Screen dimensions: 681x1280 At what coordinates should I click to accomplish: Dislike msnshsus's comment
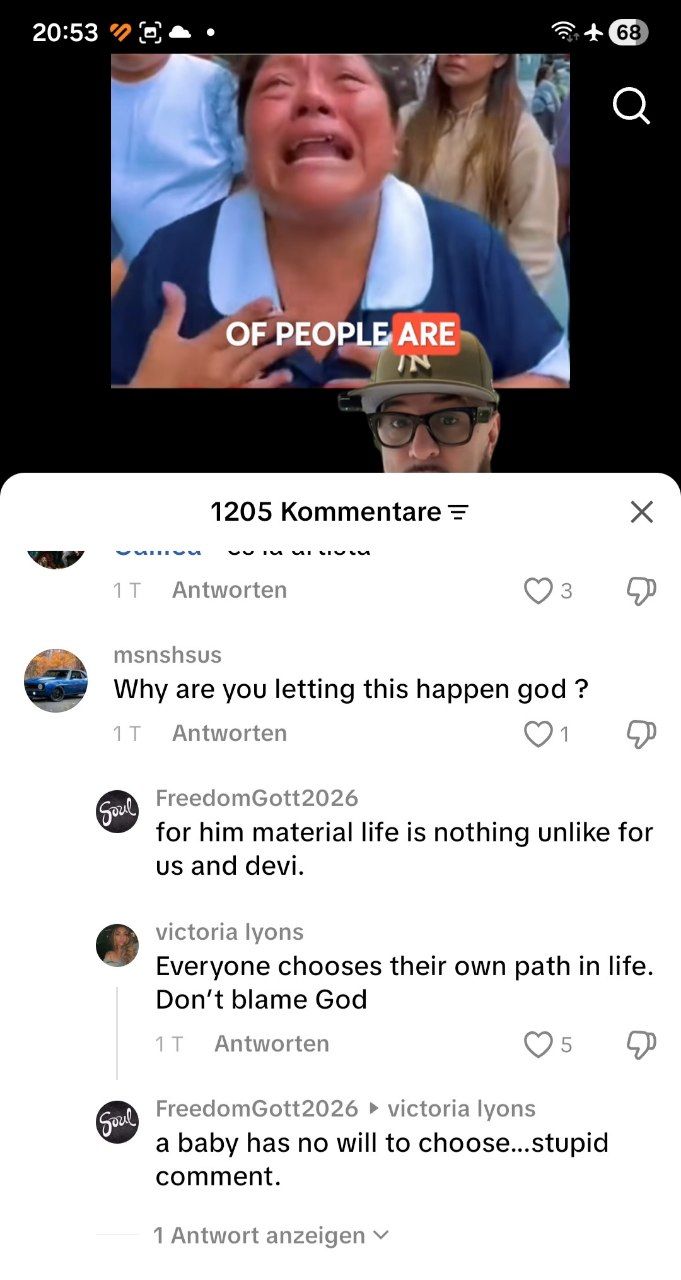[641, 734]
